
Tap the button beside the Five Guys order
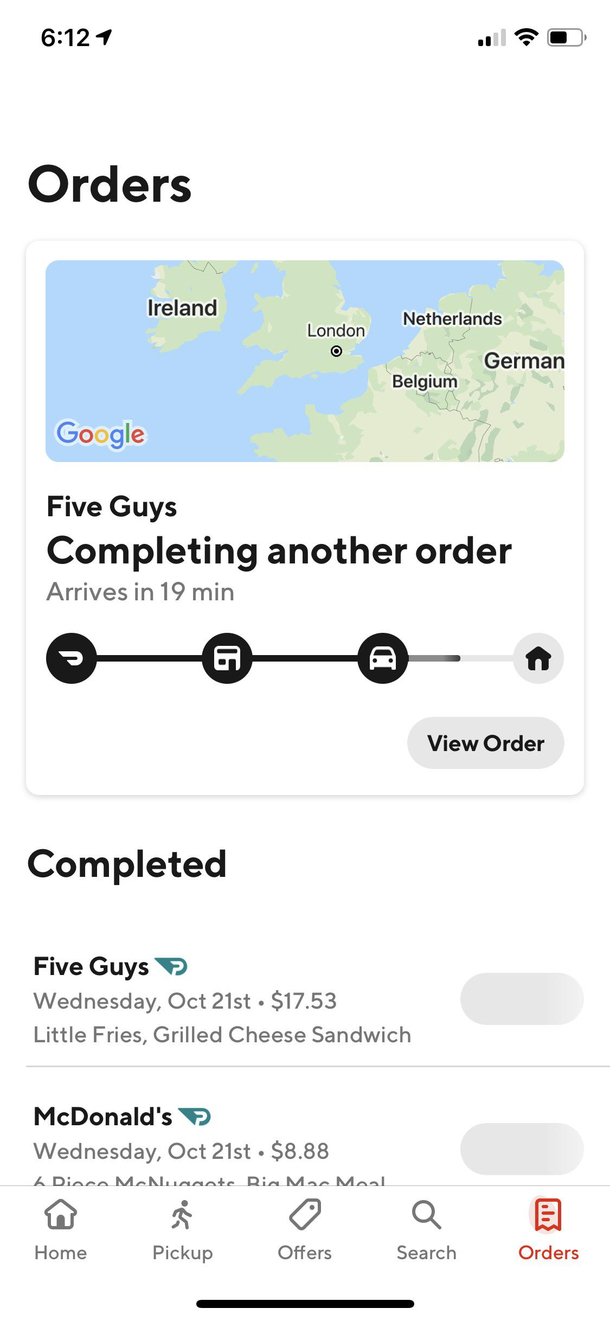coord(521,998)
